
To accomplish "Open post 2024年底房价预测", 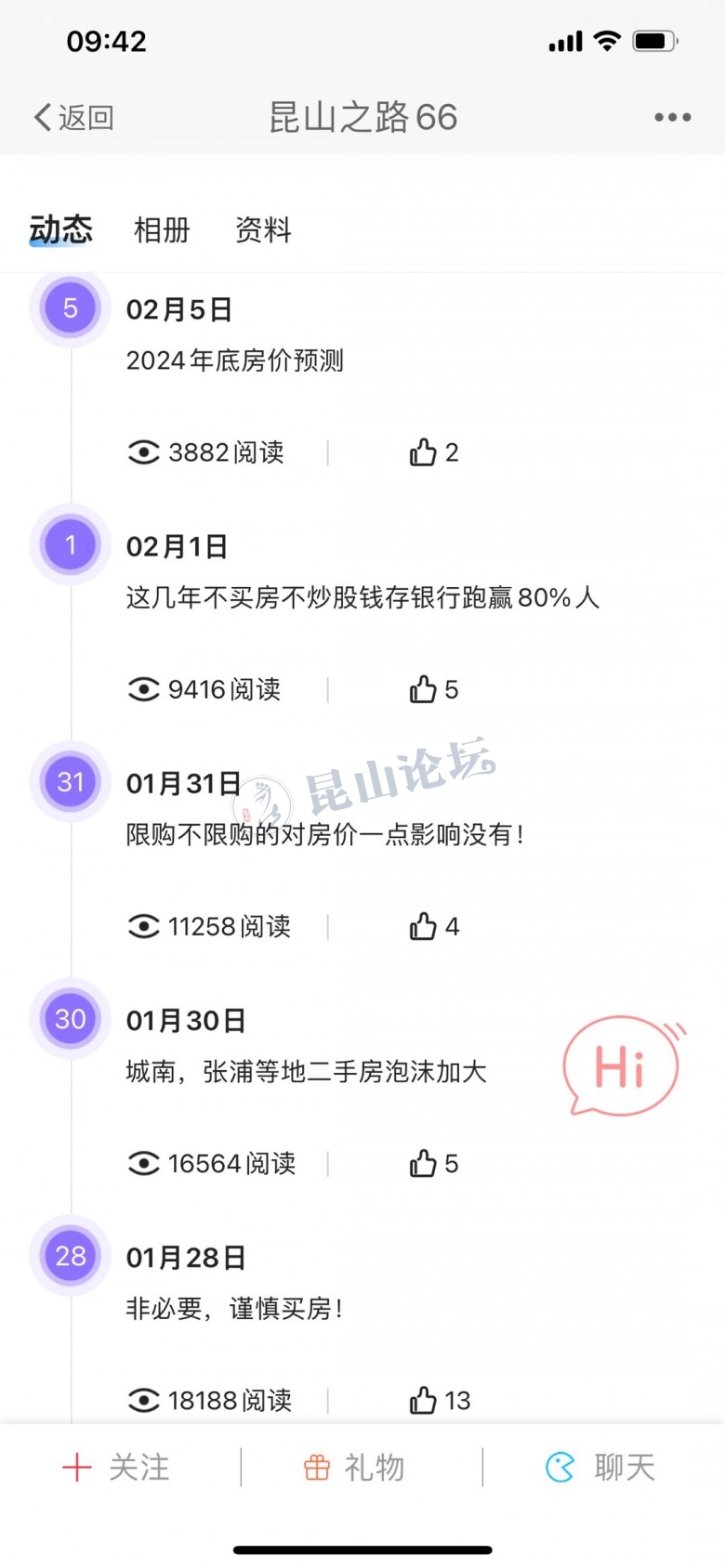I will click(x=235, y=360).
